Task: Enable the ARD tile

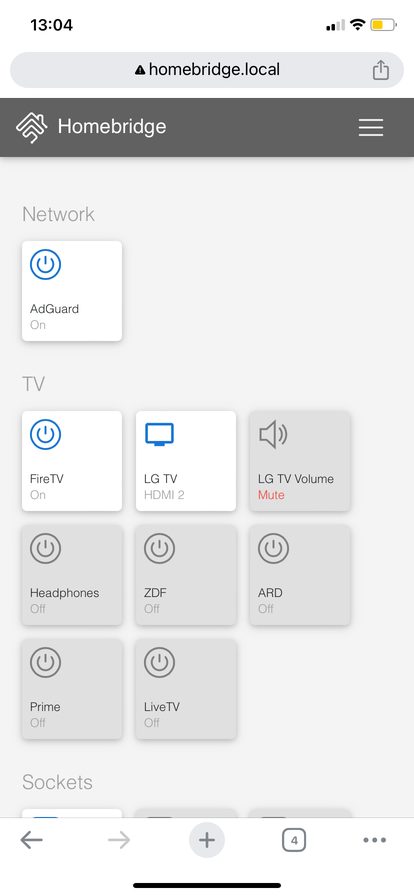Action: (300, 575)
